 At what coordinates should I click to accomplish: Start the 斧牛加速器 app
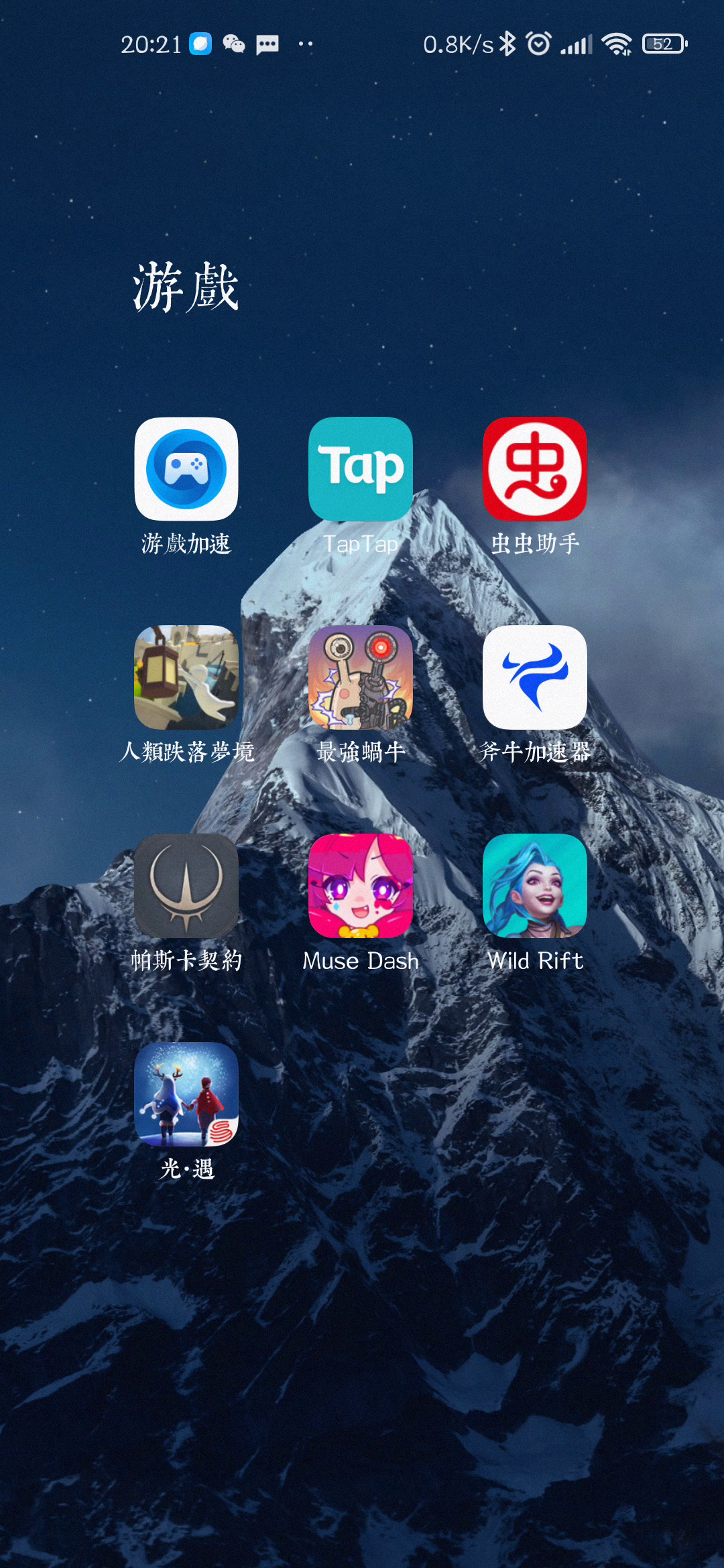pos(535,677)
